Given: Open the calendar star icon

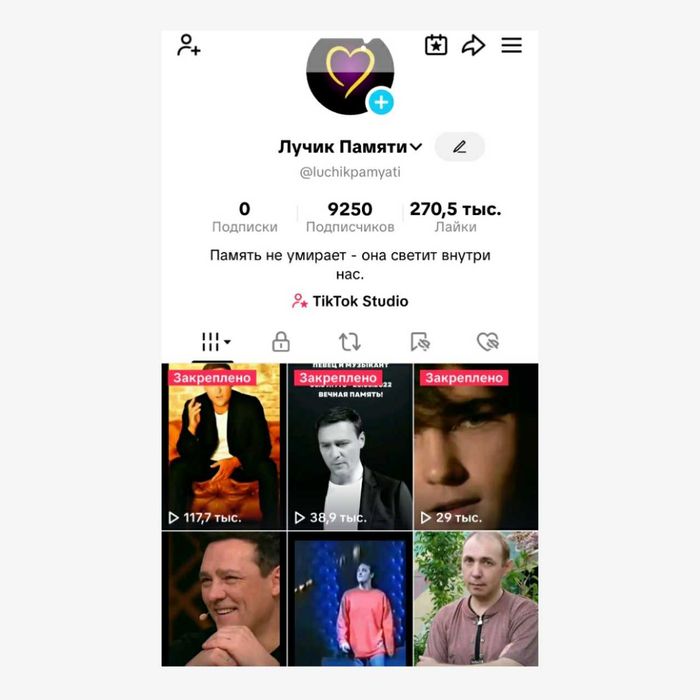Looking at the screenshot, I should [436, 45].
